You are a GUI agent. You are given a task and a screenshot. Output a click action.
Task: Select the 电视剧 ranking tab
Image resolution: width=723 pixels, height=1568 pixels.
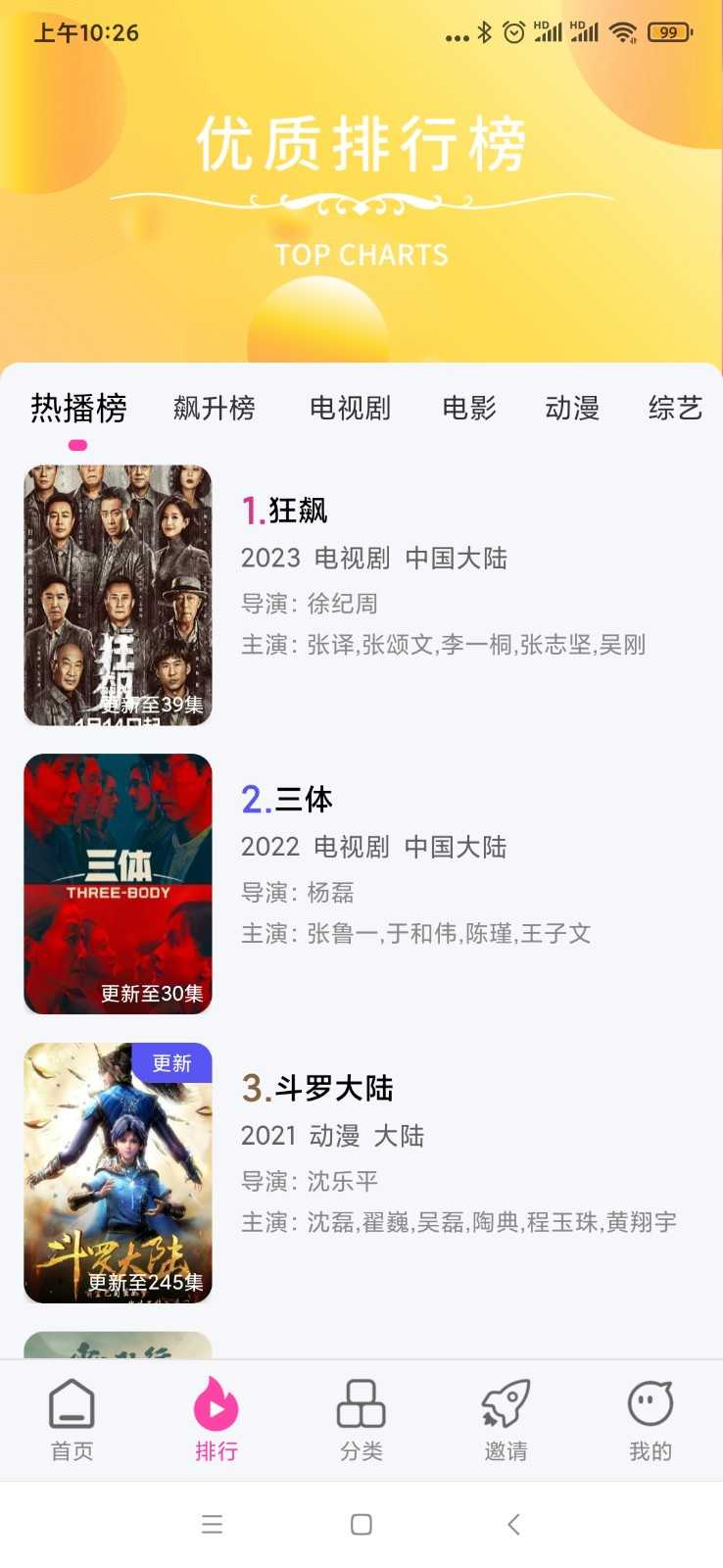click(x=350, y=408)
